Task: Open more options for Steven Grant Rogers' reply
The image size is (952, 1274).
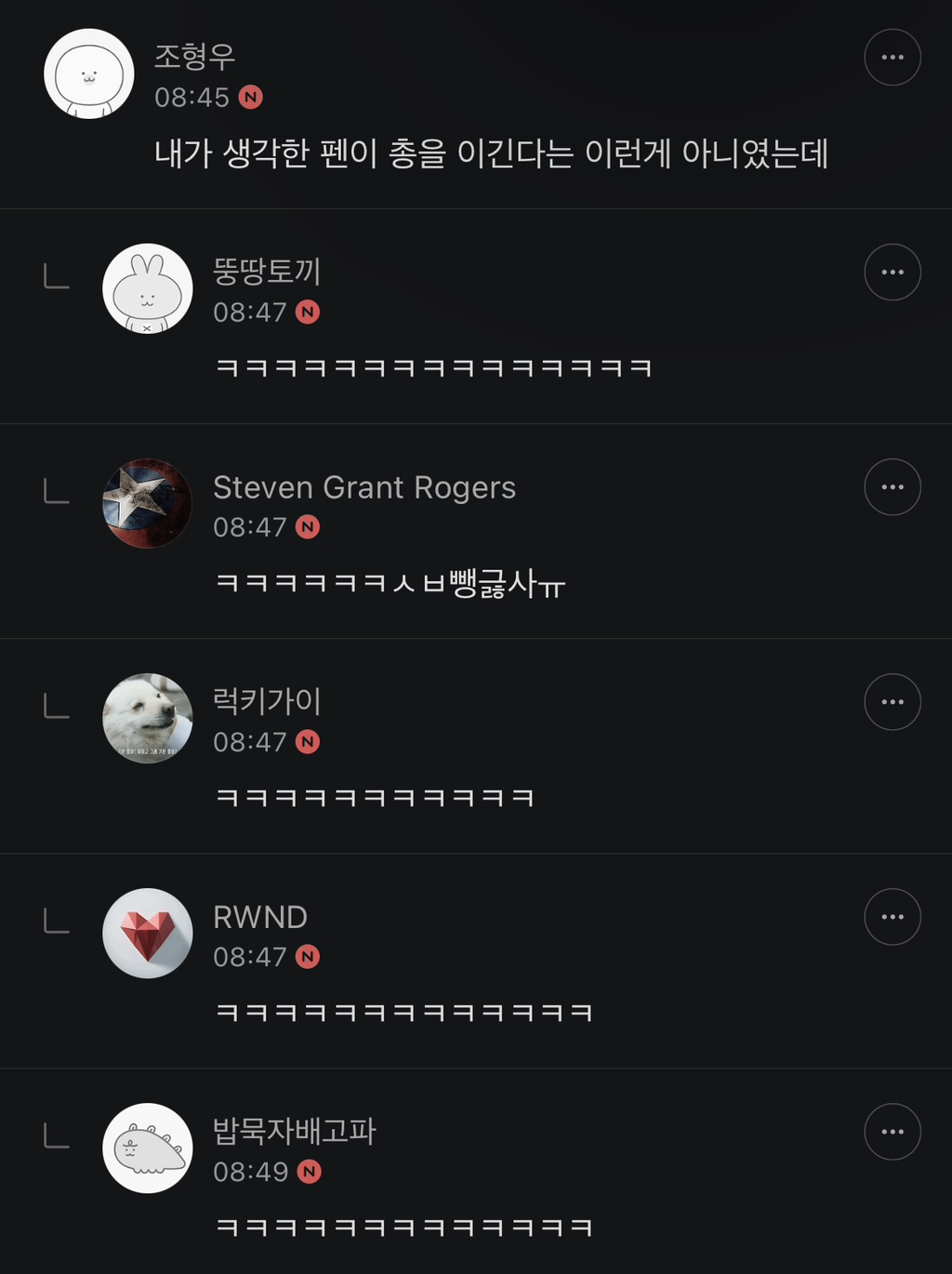Action: coord(892,487)
